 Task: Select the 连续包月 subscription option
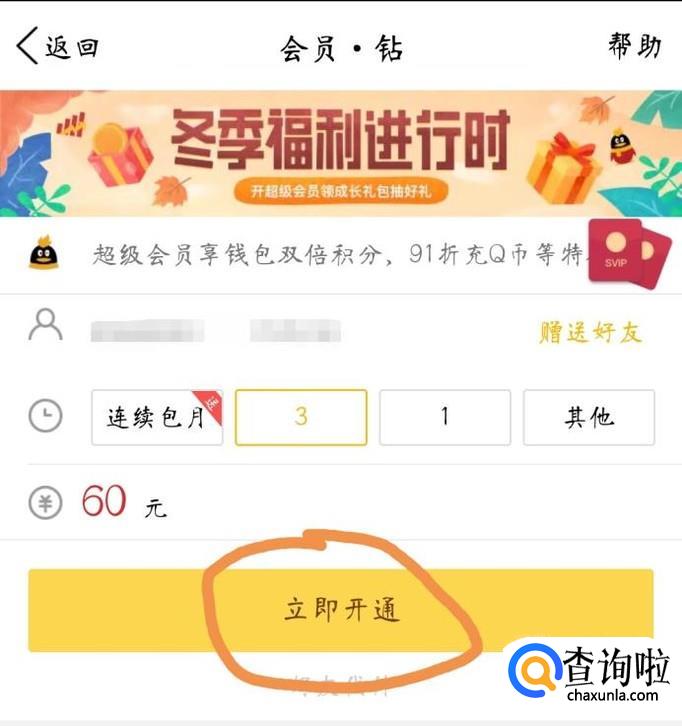click(x=156, y=417)
